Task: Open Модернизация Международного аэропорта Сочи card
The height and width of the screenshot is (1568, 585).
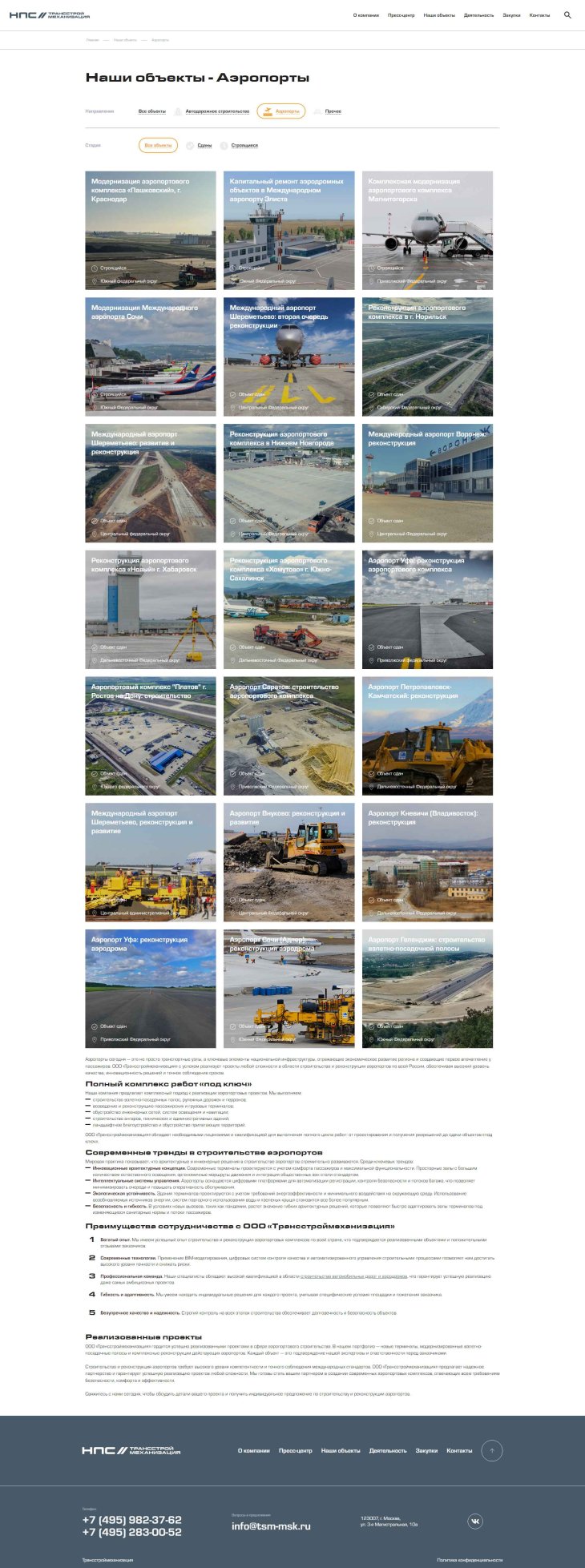Action: (x=151, y=357)
